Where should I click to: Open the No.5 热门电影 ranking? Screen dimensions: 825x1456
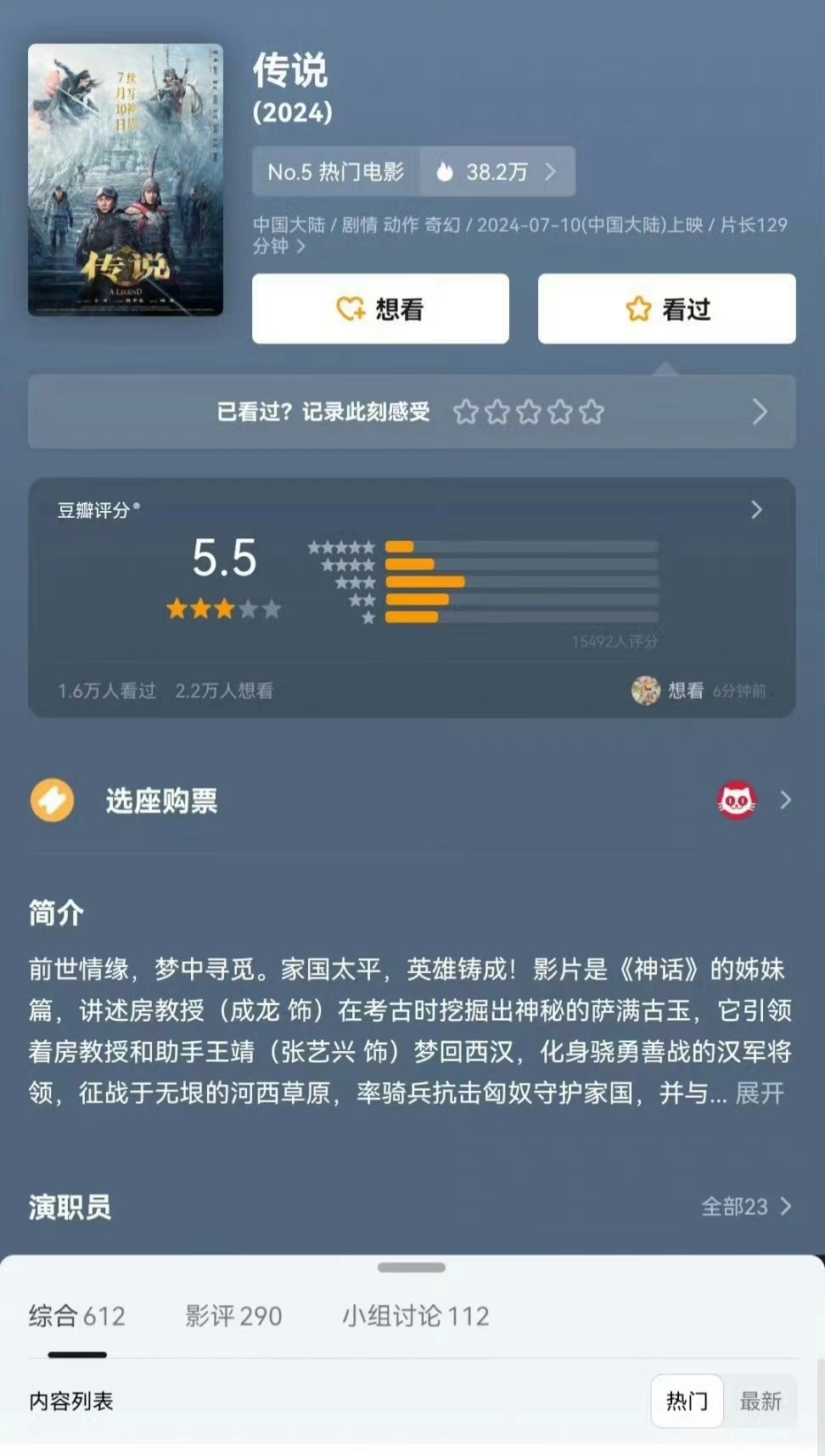point(336,171)
